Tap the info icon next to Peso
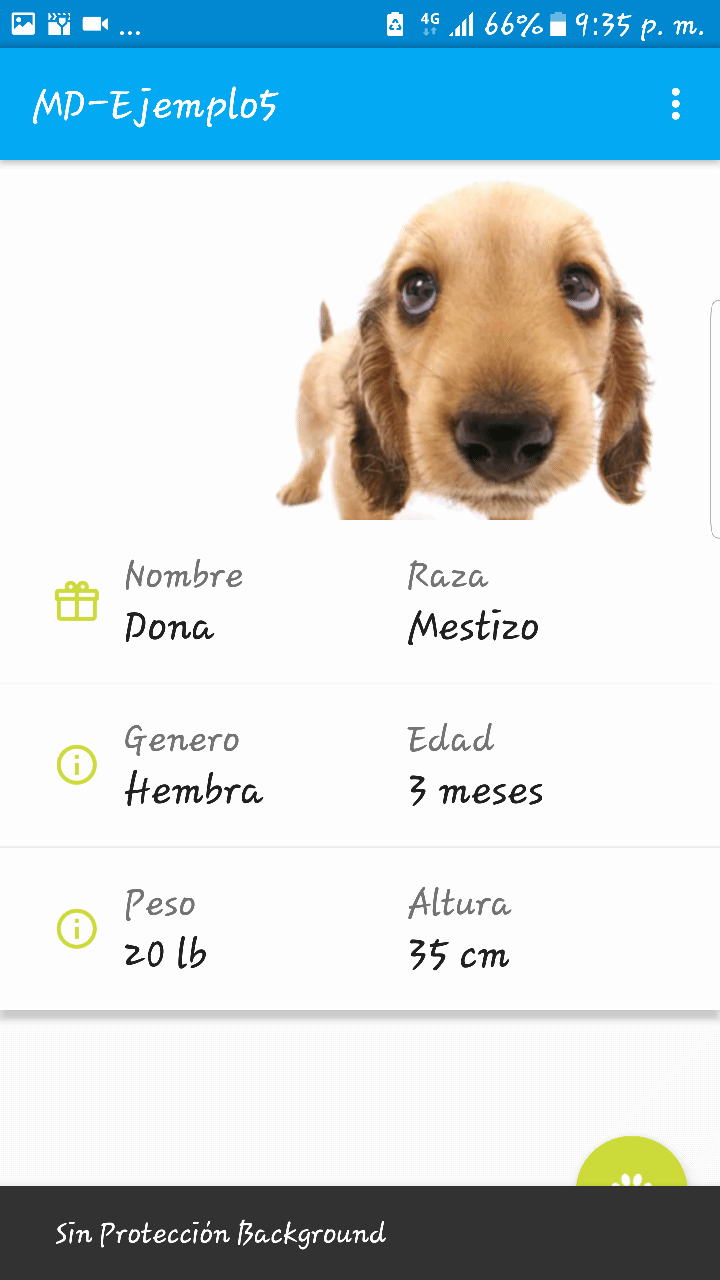This screenshot has height=1280, width=720. (x=77, y=928)
